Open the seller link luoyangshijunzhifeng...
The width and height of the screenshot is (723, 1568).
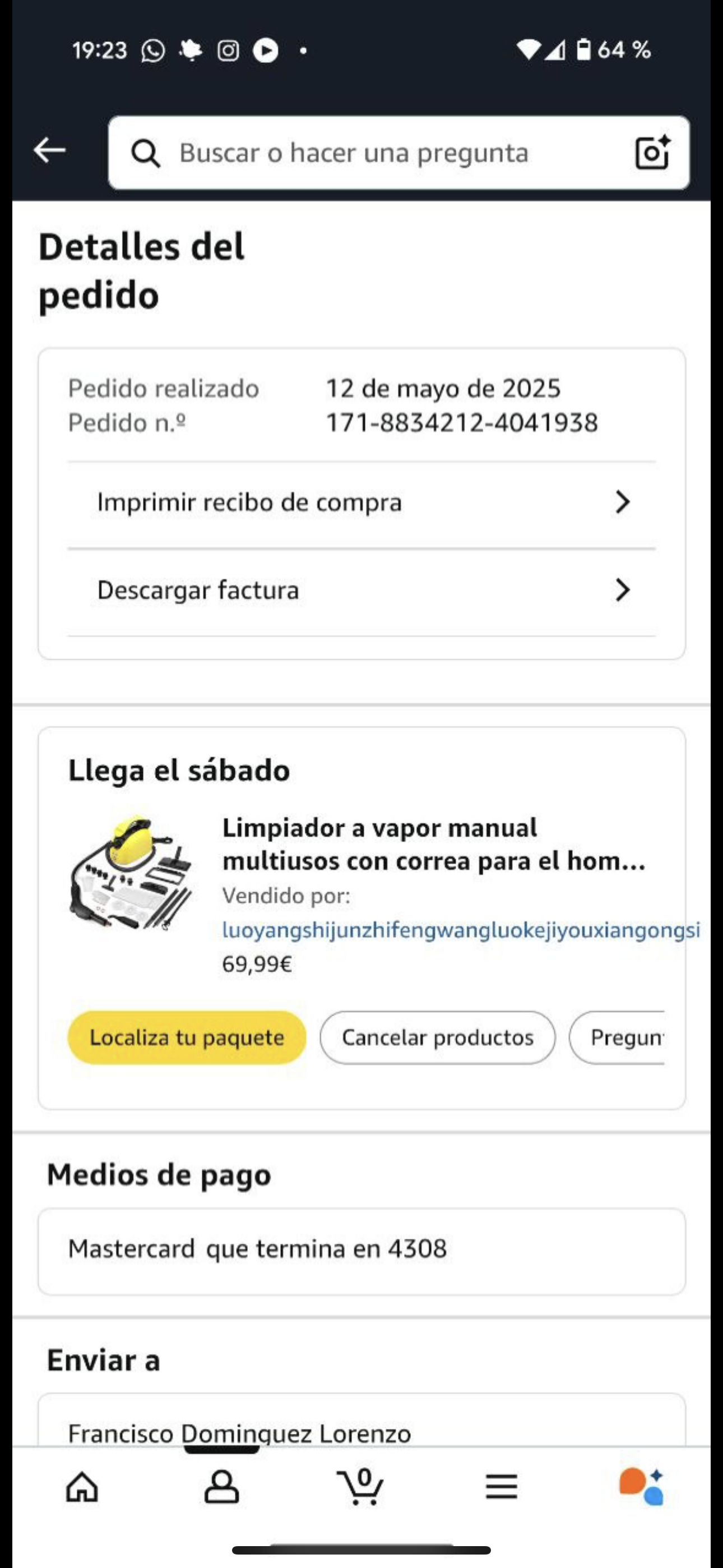pyautogui.click(x=461, y=930)
